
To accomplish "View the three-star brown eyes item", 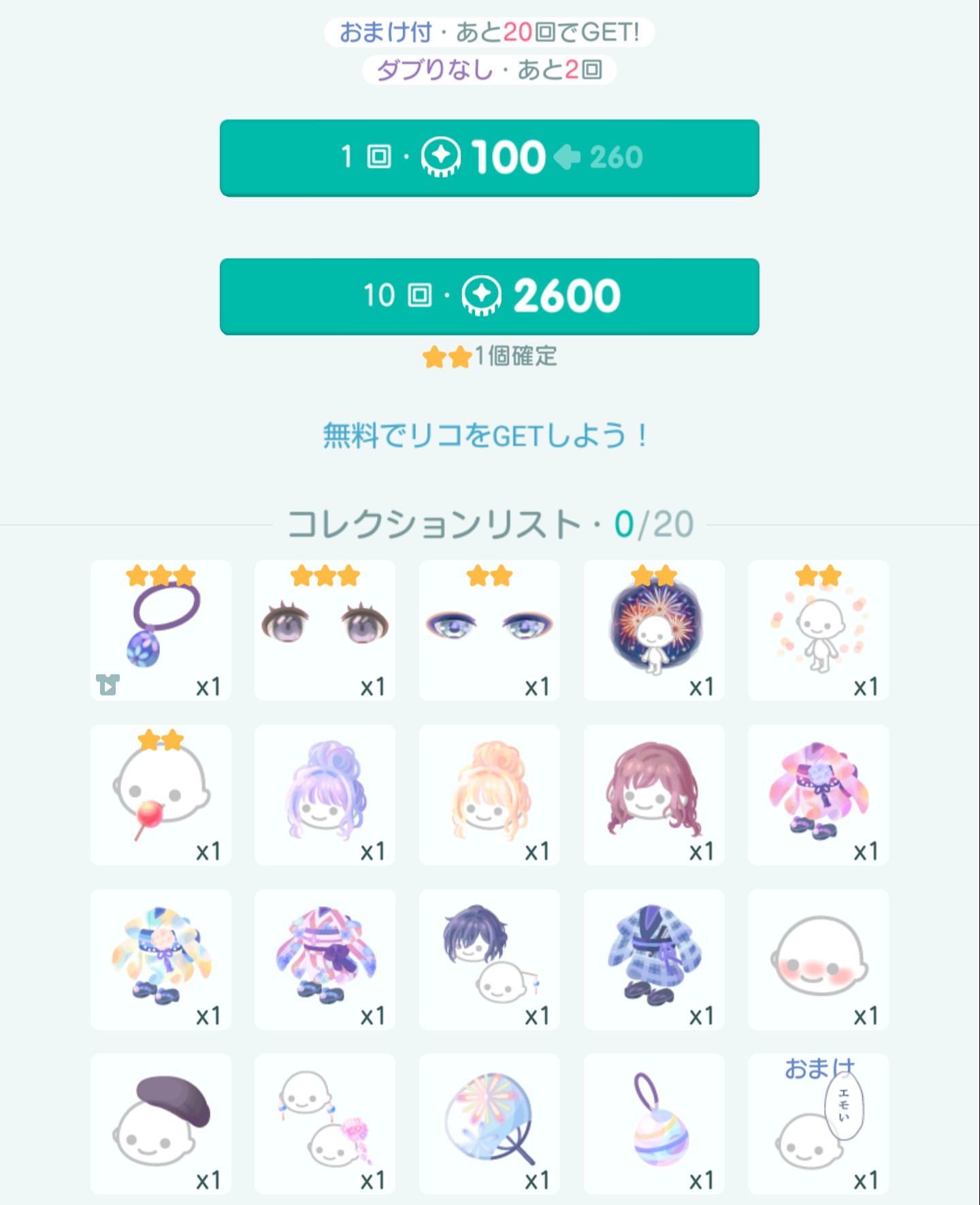I will pyautogui.click(x=325, y=630).
